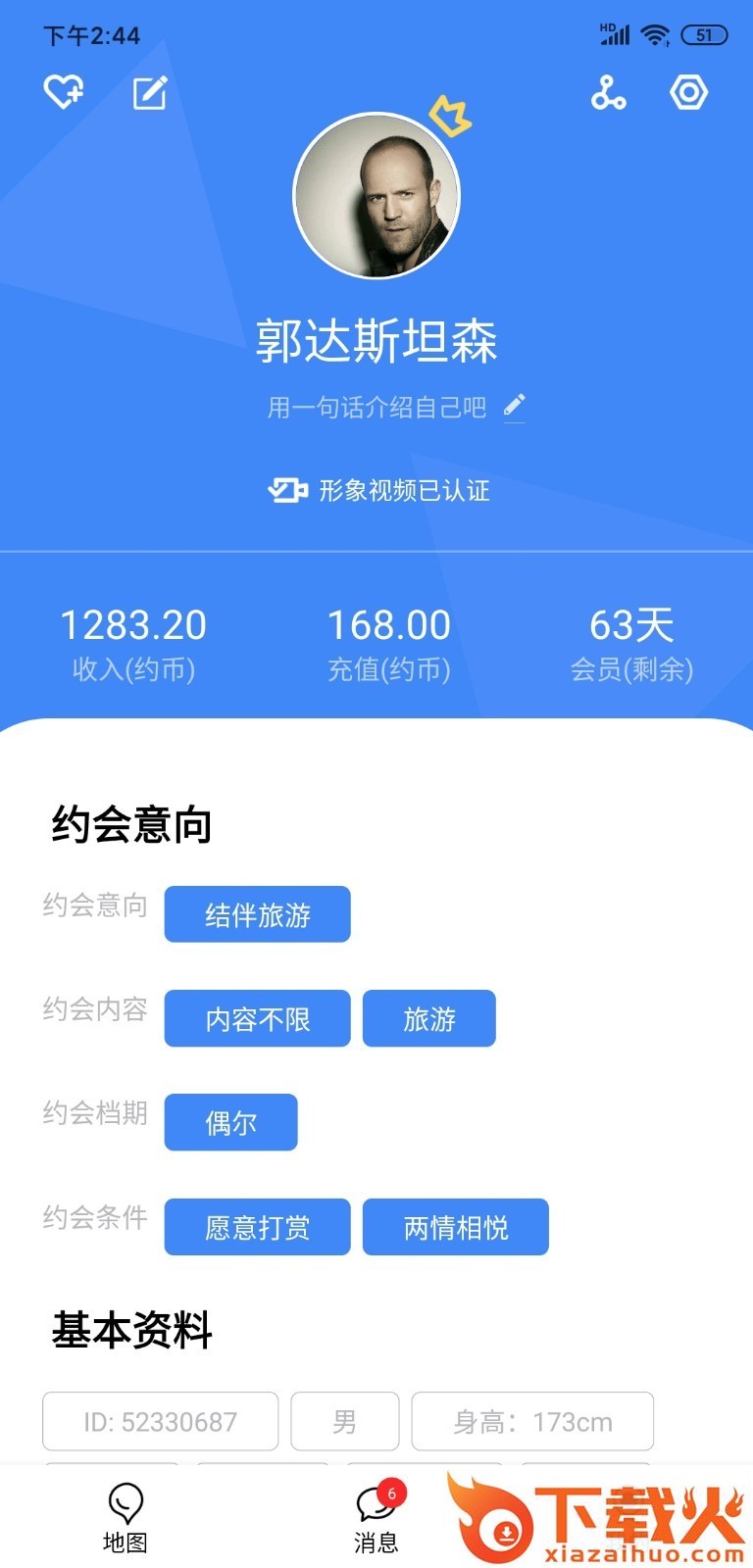The height and width of the screenshot is (1568, 753).
Task: Open the settings hexagon icon
Action: pyautogui.click(x=688, y=93)
